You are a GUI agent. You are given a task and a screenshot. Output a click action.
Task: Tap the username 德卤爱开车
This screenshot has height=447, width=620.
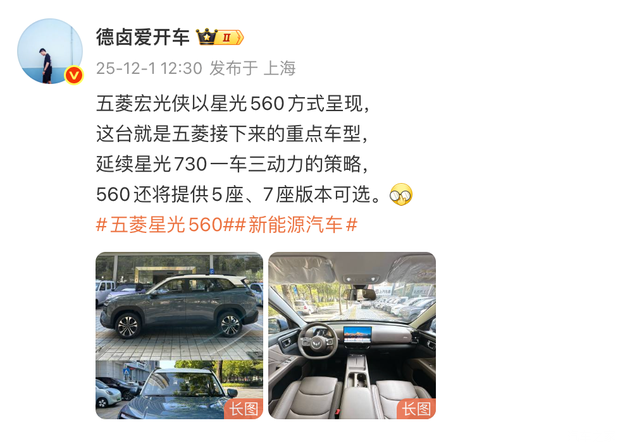point(142,38)
